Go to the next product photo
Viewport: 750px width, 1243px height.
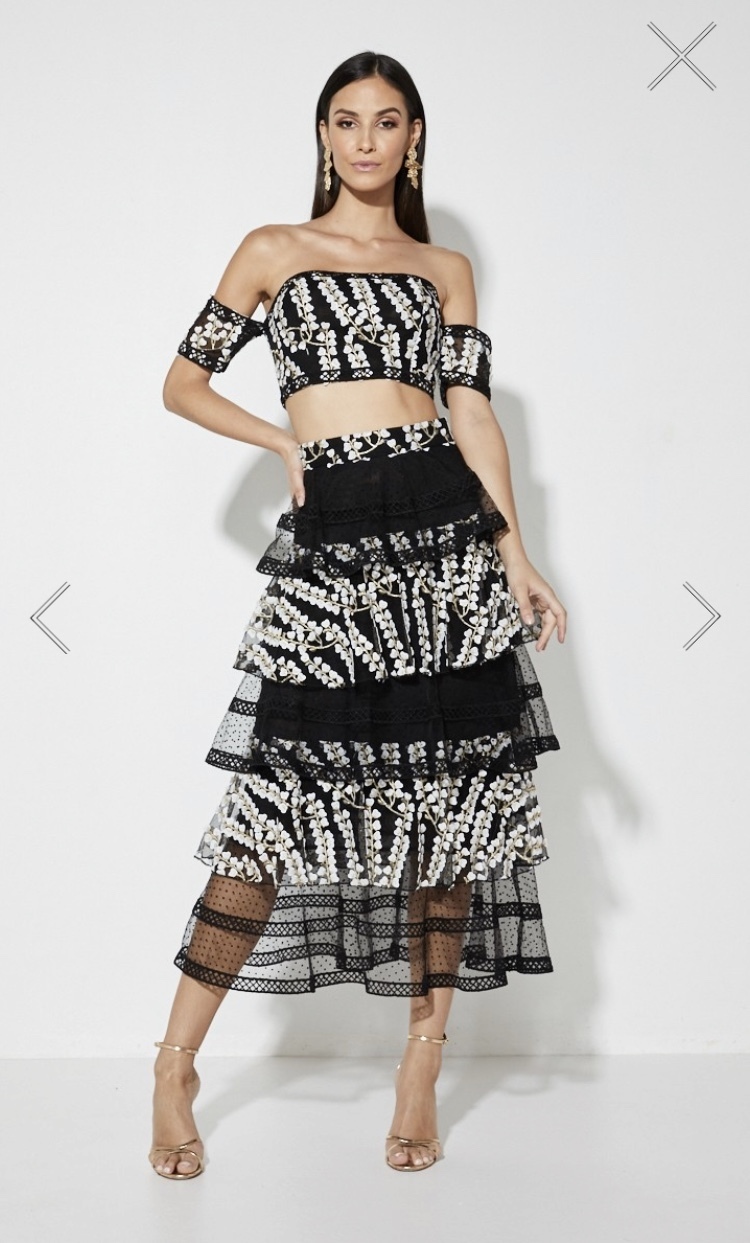tap(701, 616)
